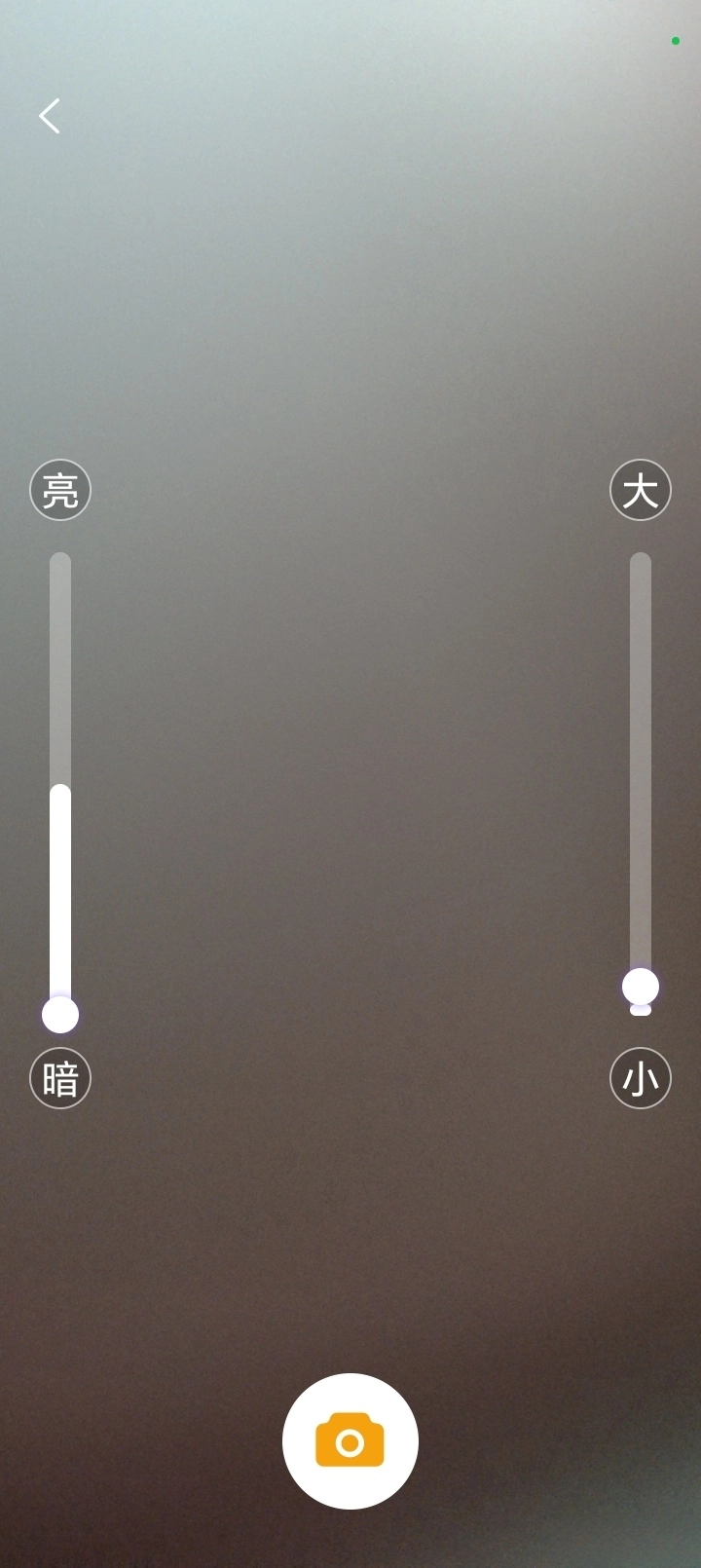This screenshot has height=1568, width=701.
Task: Take a photo with the camera button
Action: pos(350,1441)
